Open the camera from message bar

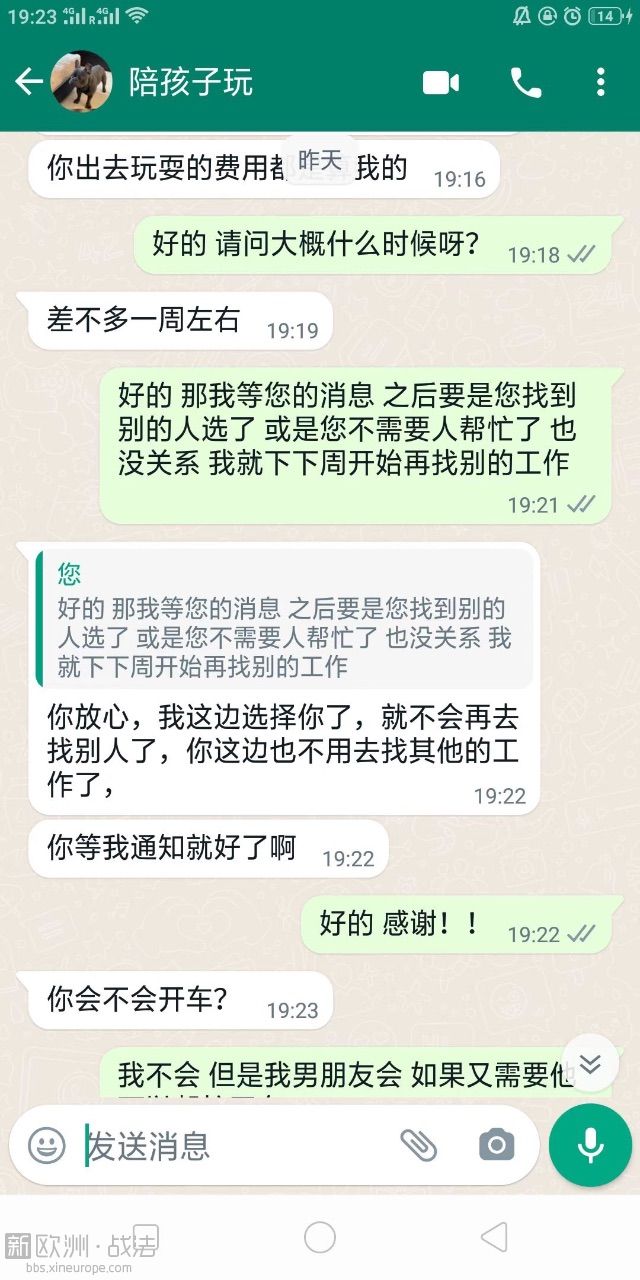(496, 1145)
